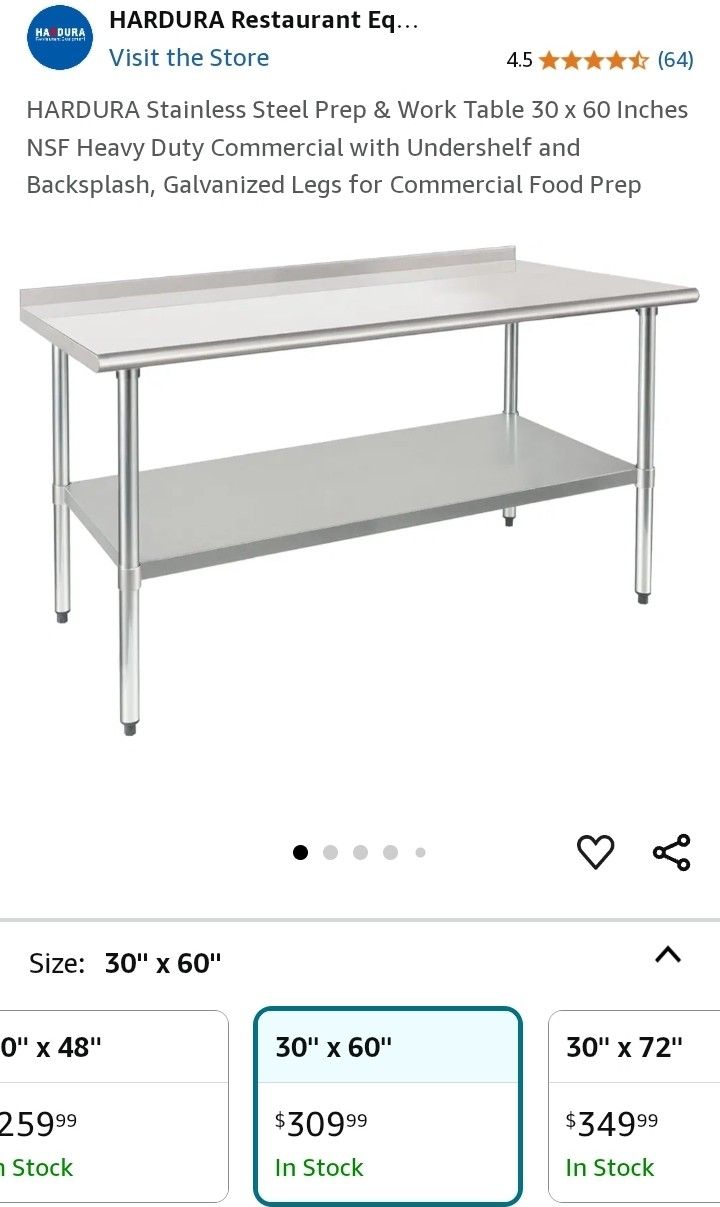Choose the 30" x 60" size option

388,1105
